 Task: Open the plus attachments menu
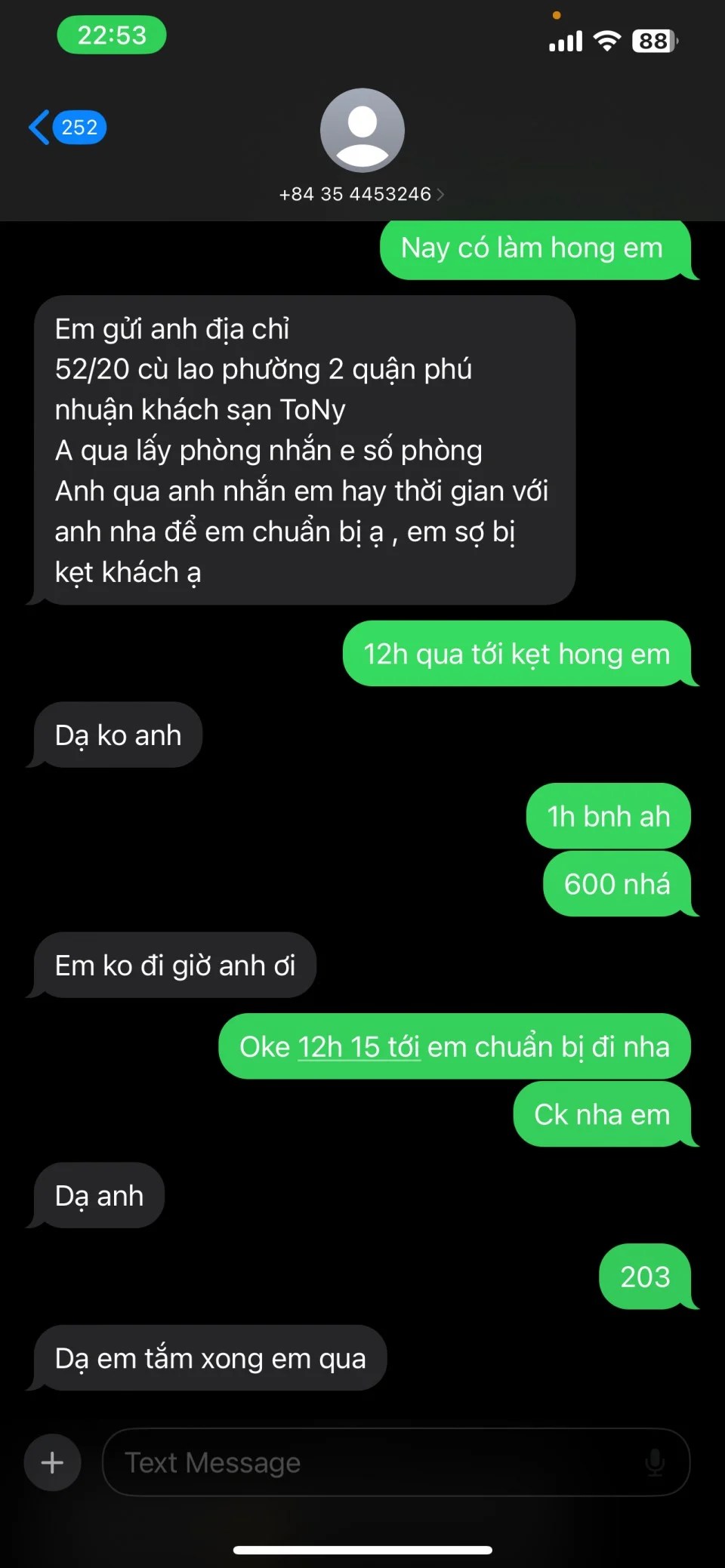pos(52,1462)
